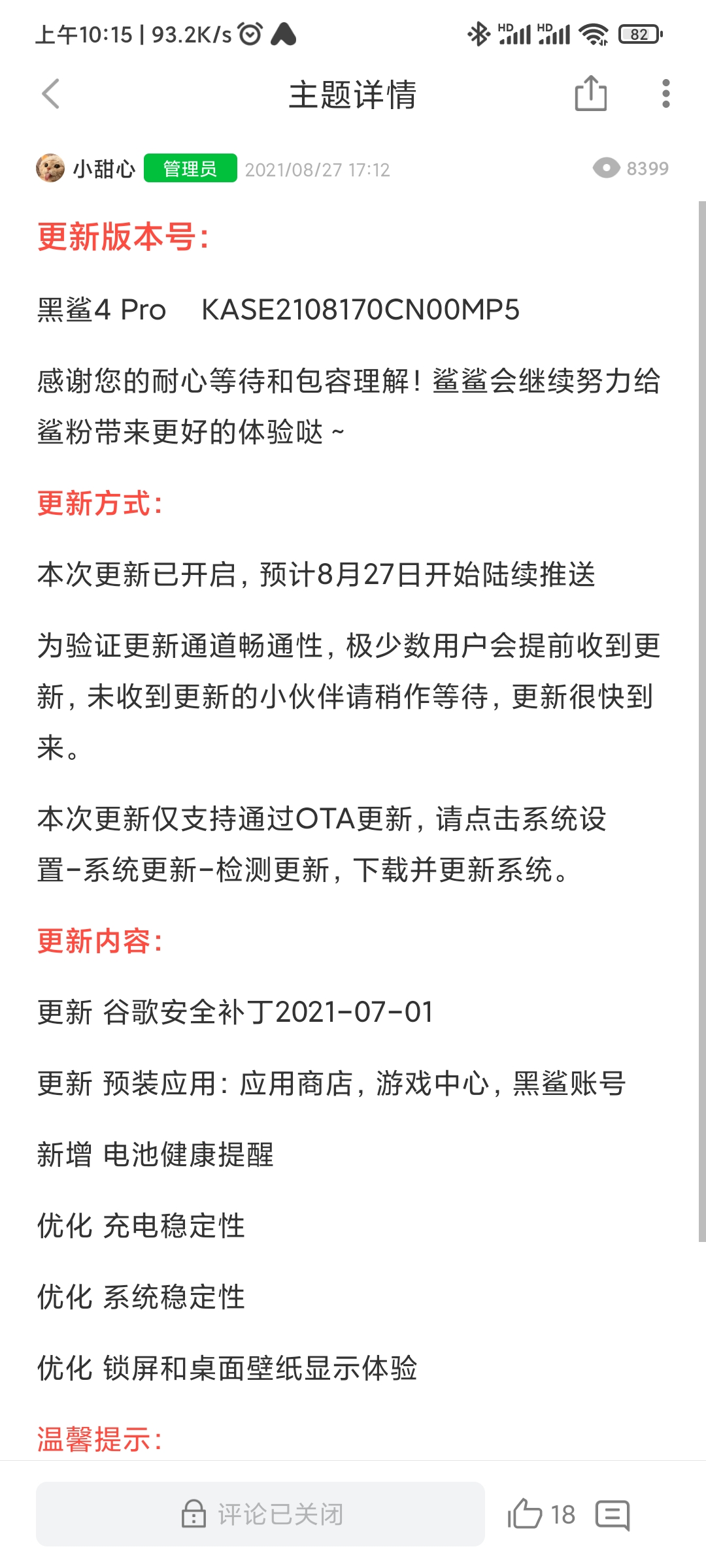Viewport: 706px width, 1568px height.
Task: Share this topic post
Action: 590,93
